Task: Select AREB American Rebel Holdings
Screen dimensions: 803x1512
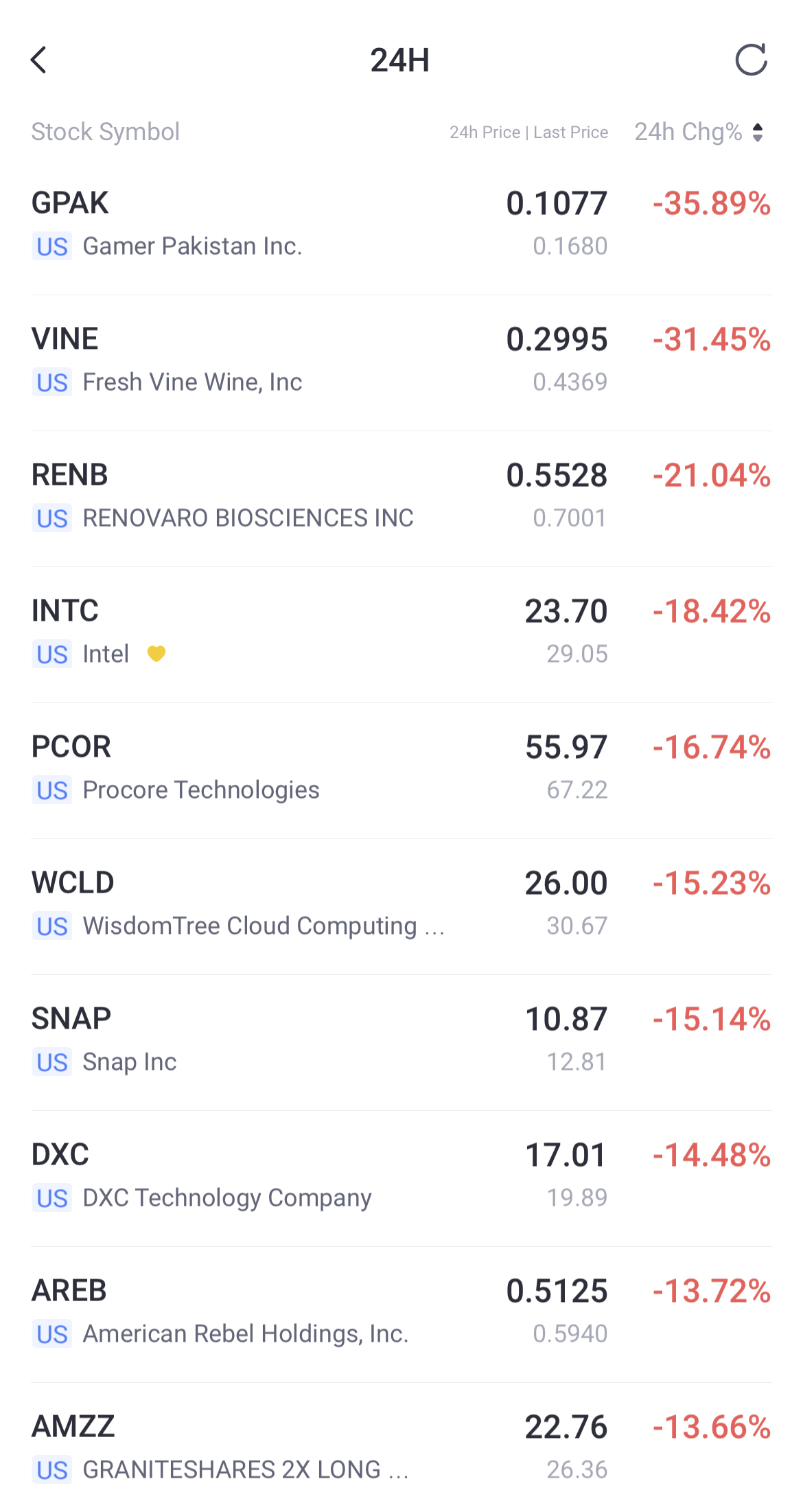Action: (401, 1311)
